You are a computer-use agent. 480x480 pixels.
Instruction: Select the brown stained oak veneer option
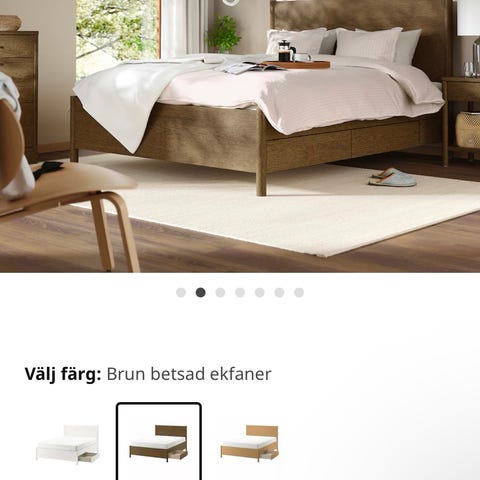tap(159, 442)
